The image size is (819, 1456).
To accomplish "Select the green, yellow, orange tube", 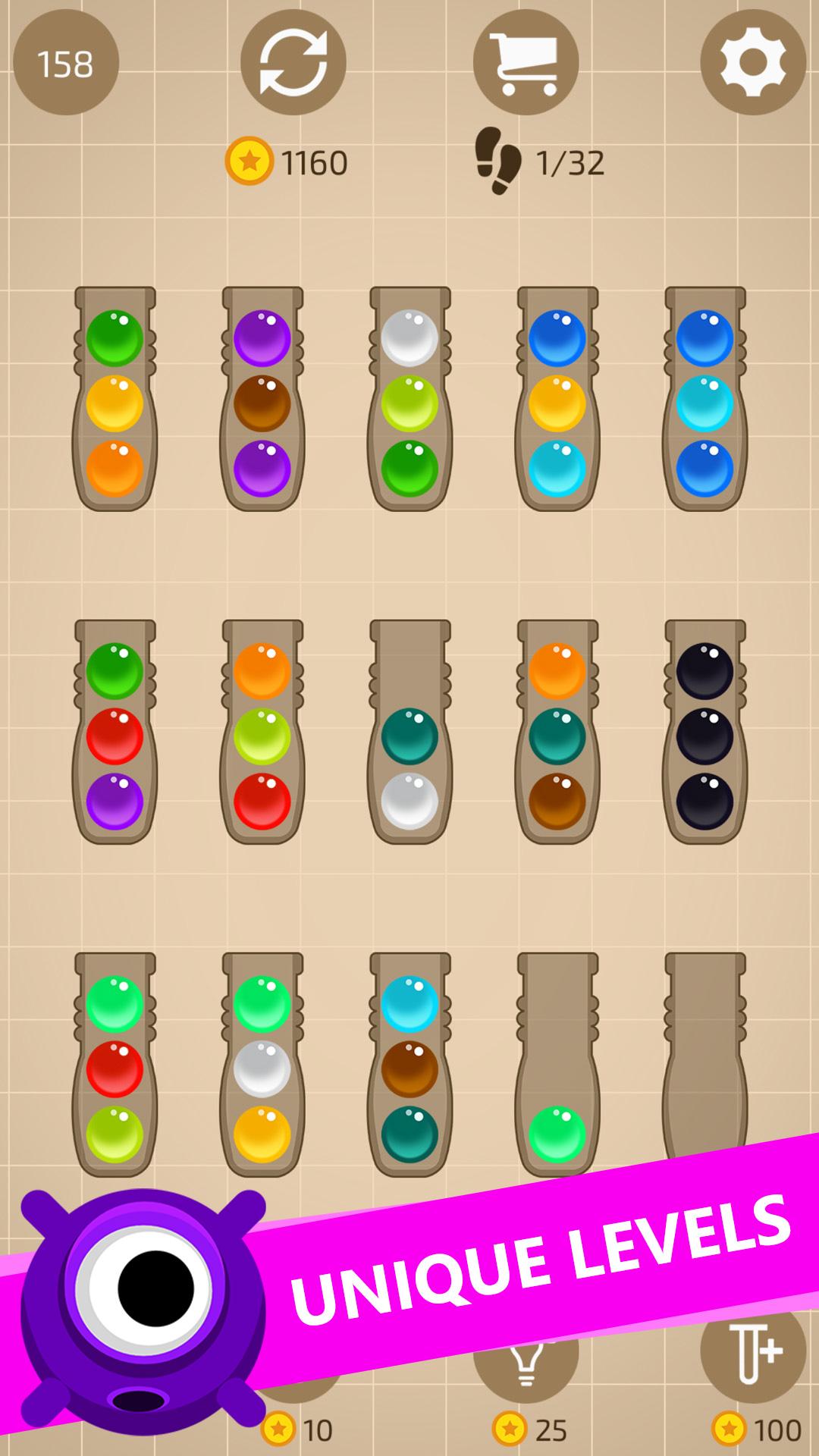I will coord(115,400).
